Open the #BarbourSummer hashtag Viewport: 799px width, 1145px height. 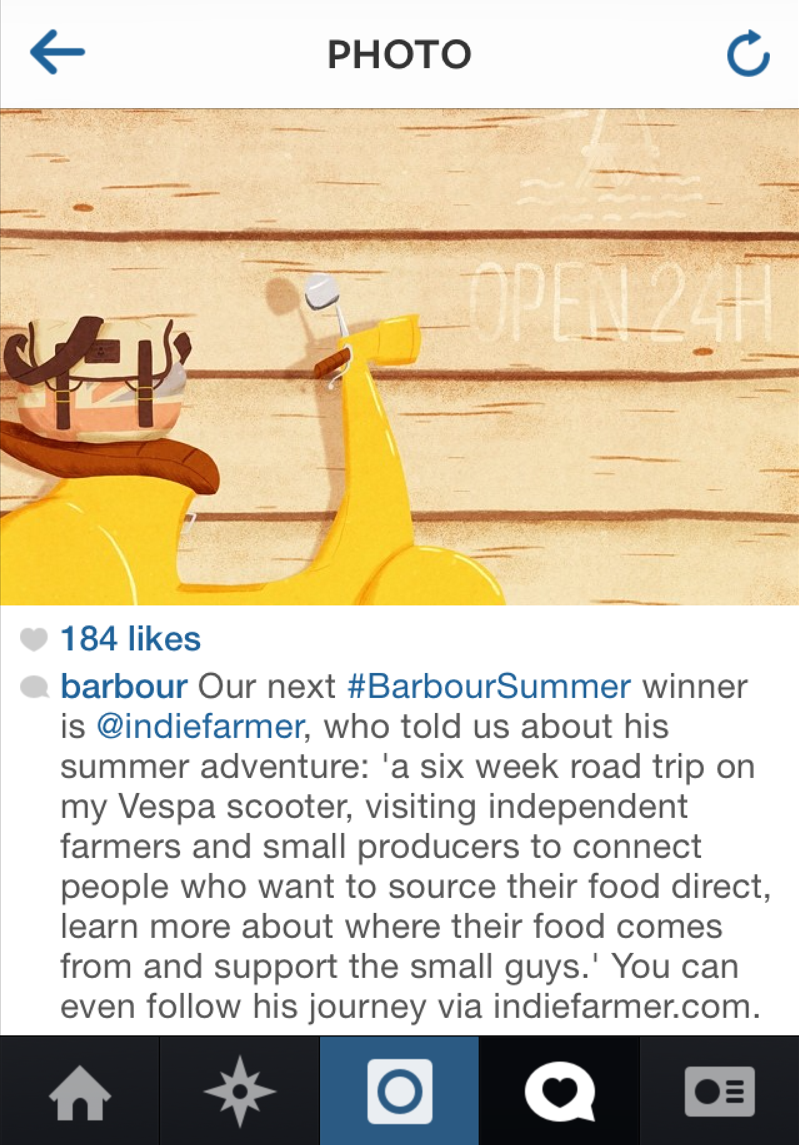pos(489,687)
